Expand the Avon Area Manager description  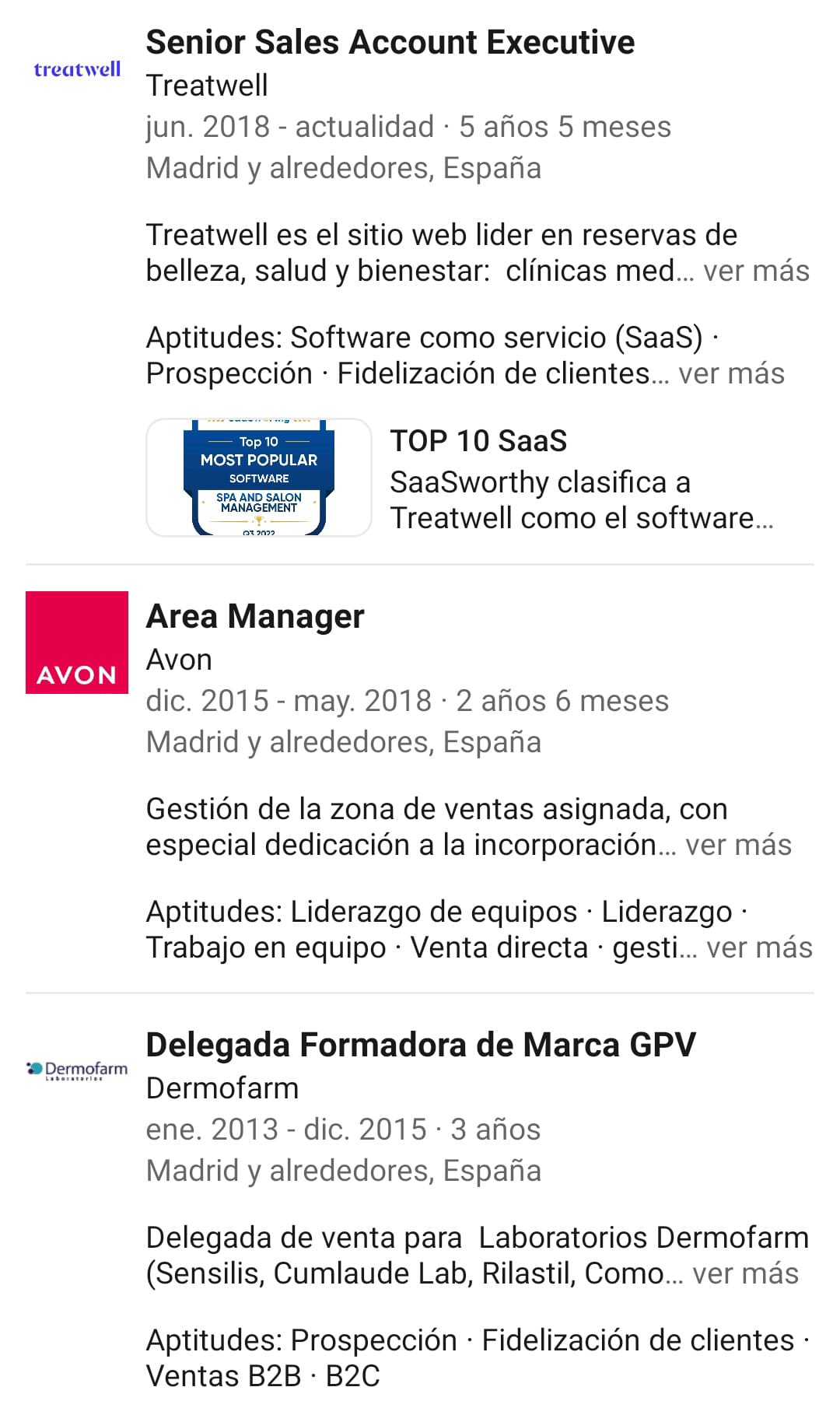tap(738, 845)
